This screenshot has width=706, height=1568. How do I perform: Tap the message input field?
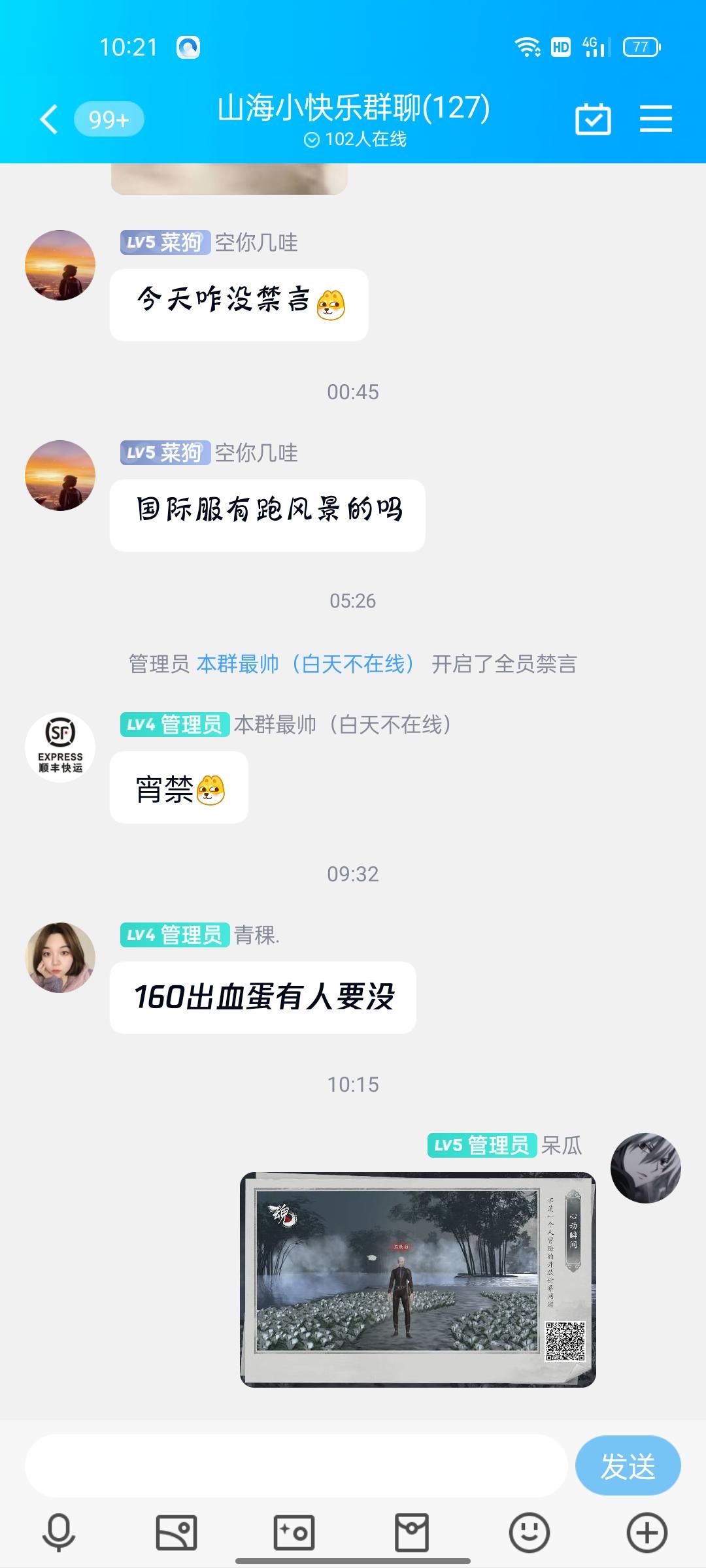click(295, 1467)
